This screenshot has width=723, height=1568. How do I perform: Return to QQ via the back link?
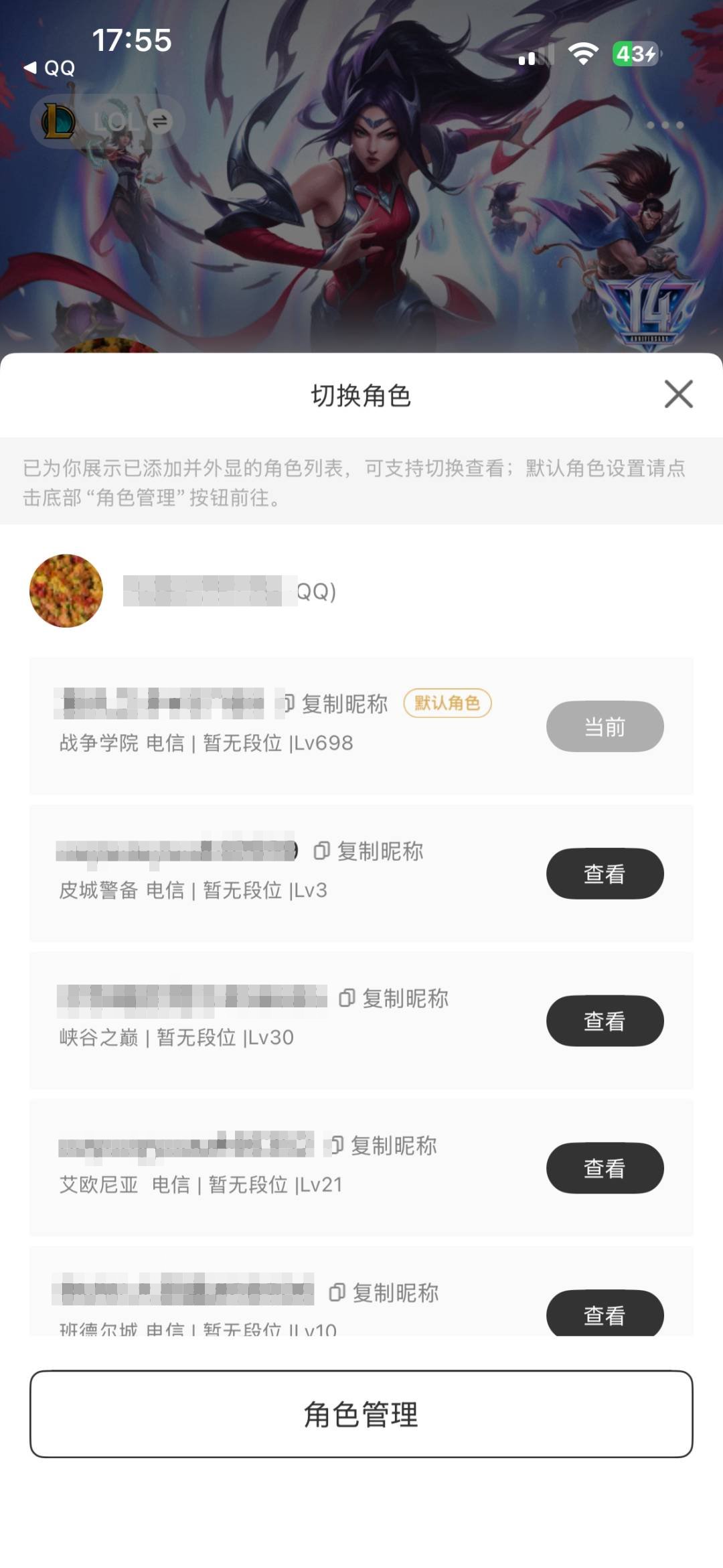[47, 68]
